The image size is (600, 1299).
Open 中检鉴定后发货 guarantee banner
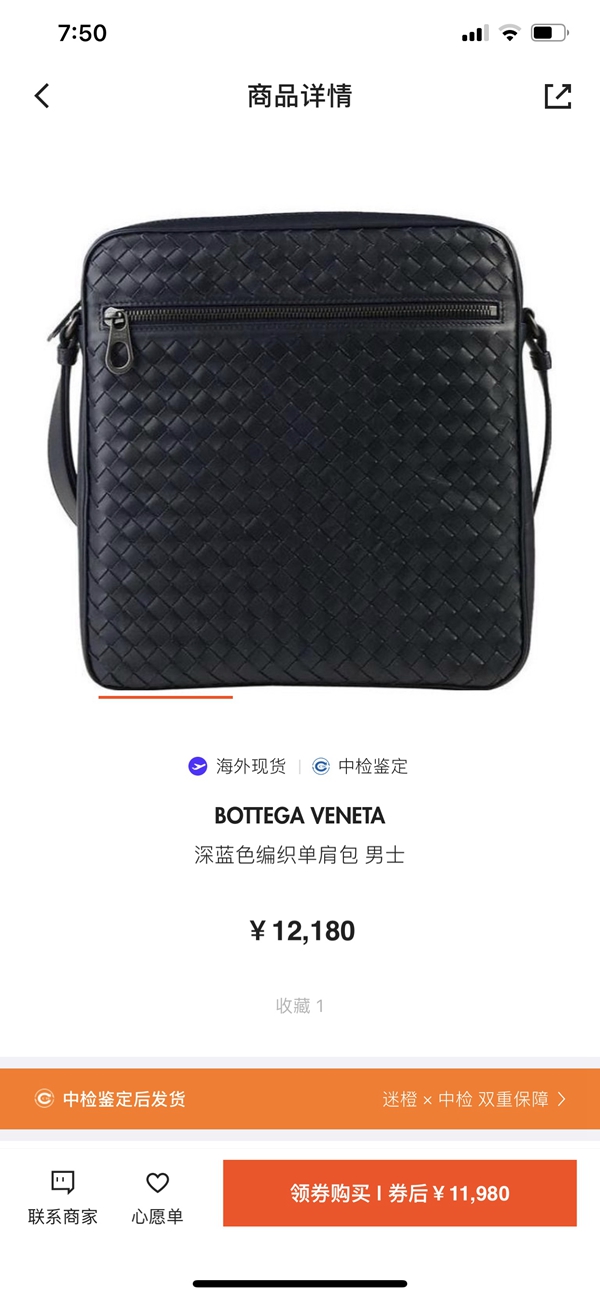click(300, 1099)
